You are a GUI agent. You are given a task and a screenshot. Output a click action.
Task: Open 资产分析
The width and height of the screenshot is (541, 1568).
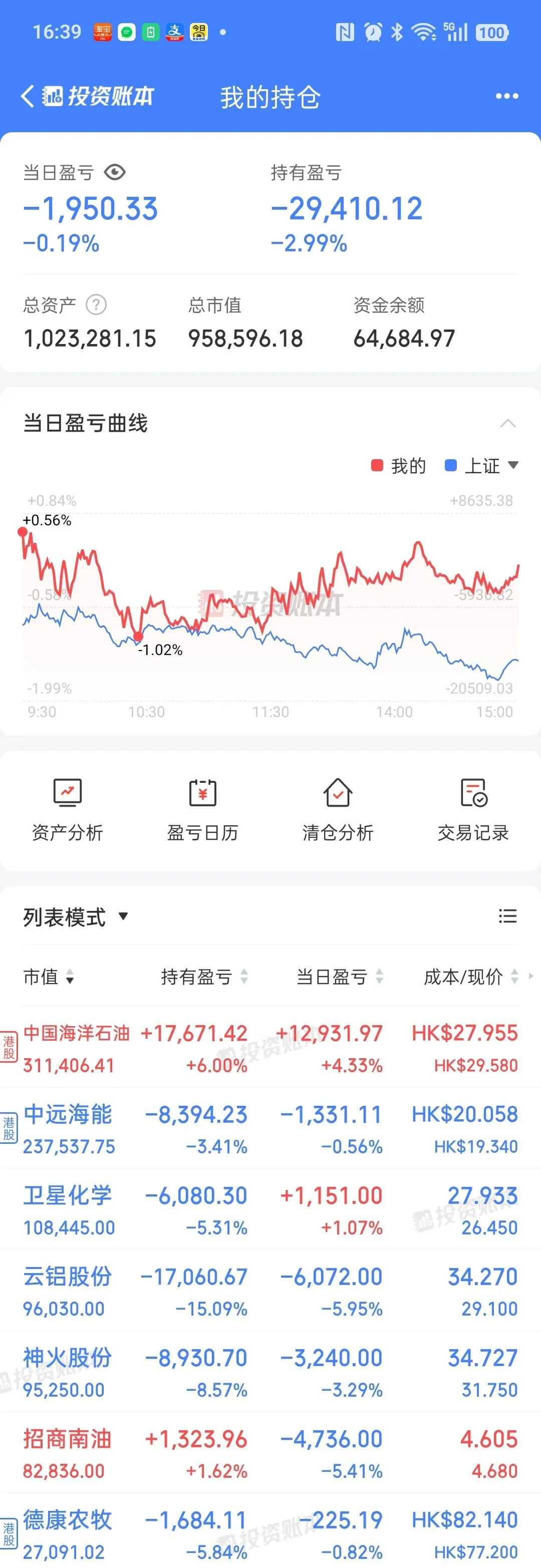coord(68,810)
